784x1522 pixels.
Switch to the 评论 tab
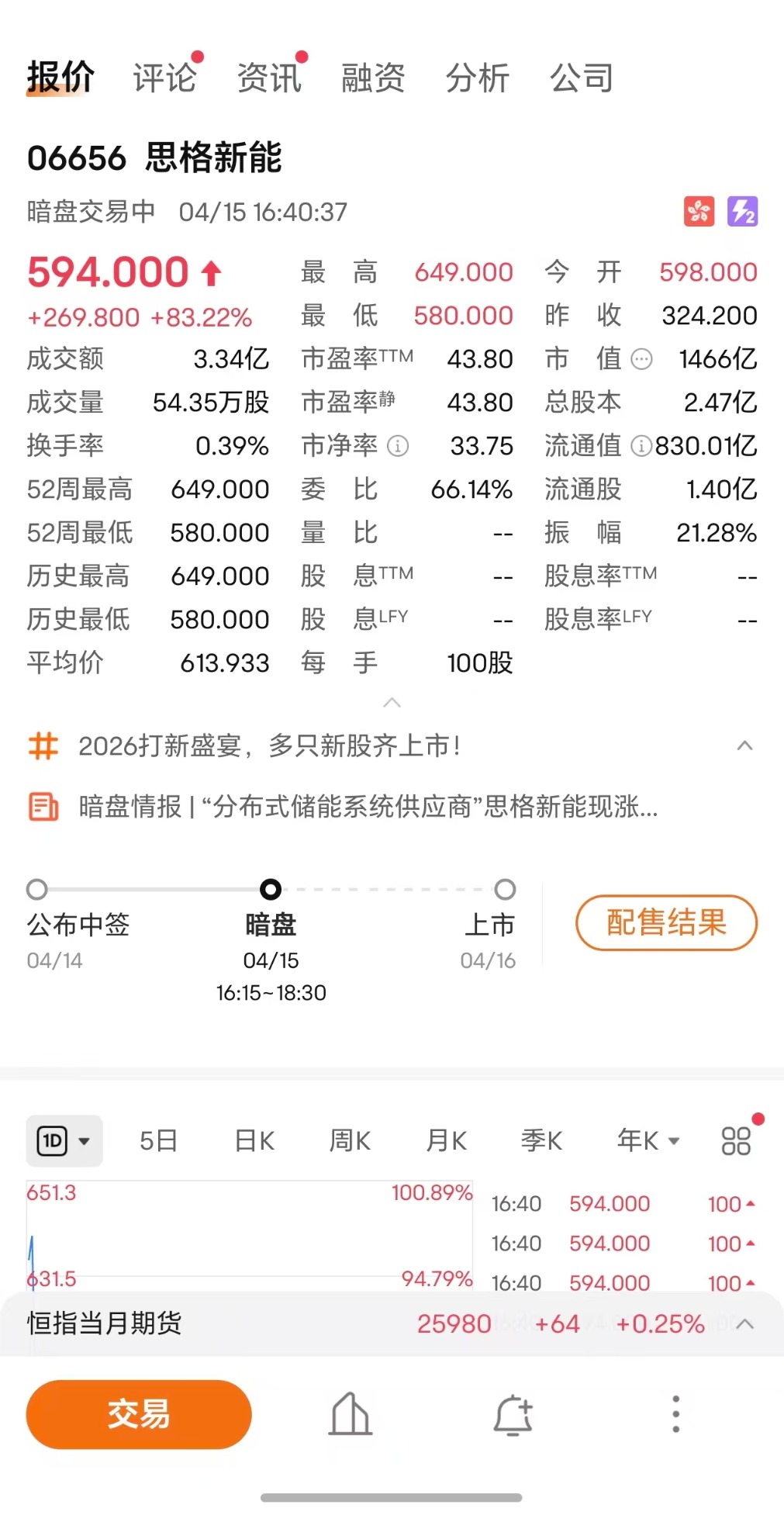pos(164,77)
